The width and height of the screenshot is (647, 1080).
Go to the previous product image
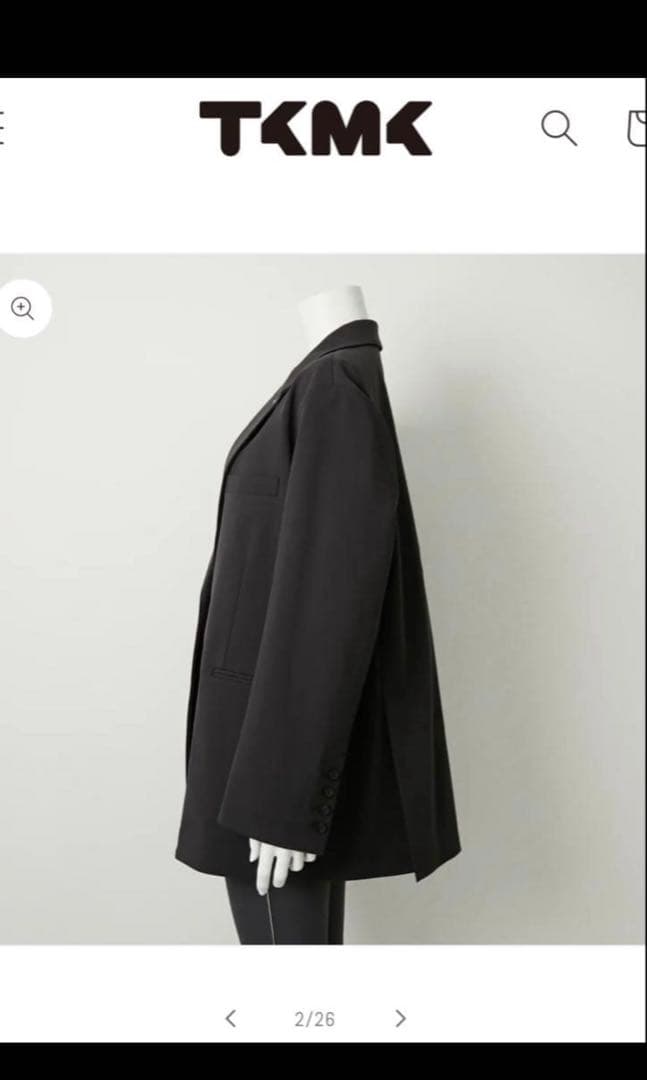pos(231,1019)
